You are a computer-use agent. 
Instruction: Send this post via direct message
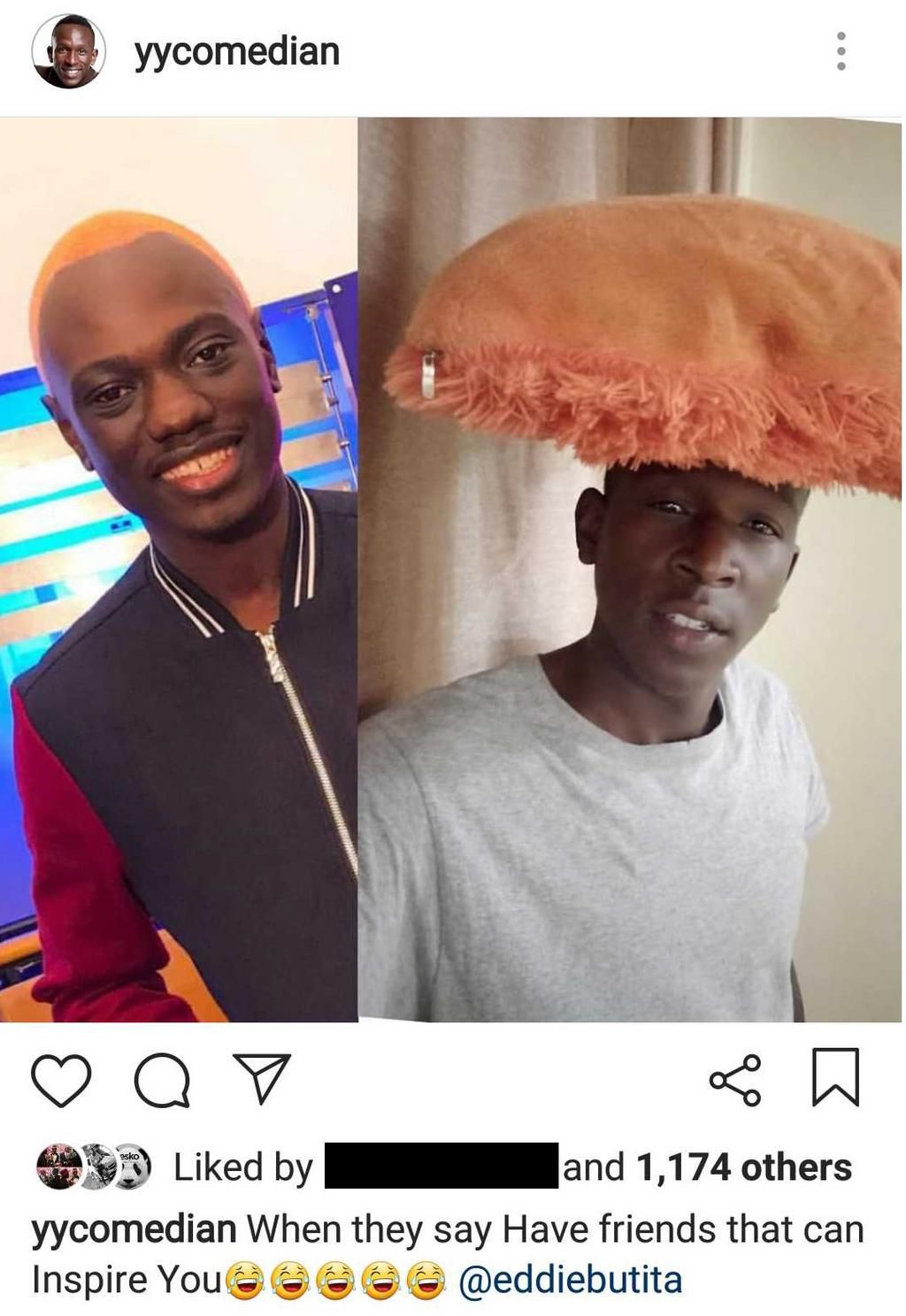coord(261,1078)
